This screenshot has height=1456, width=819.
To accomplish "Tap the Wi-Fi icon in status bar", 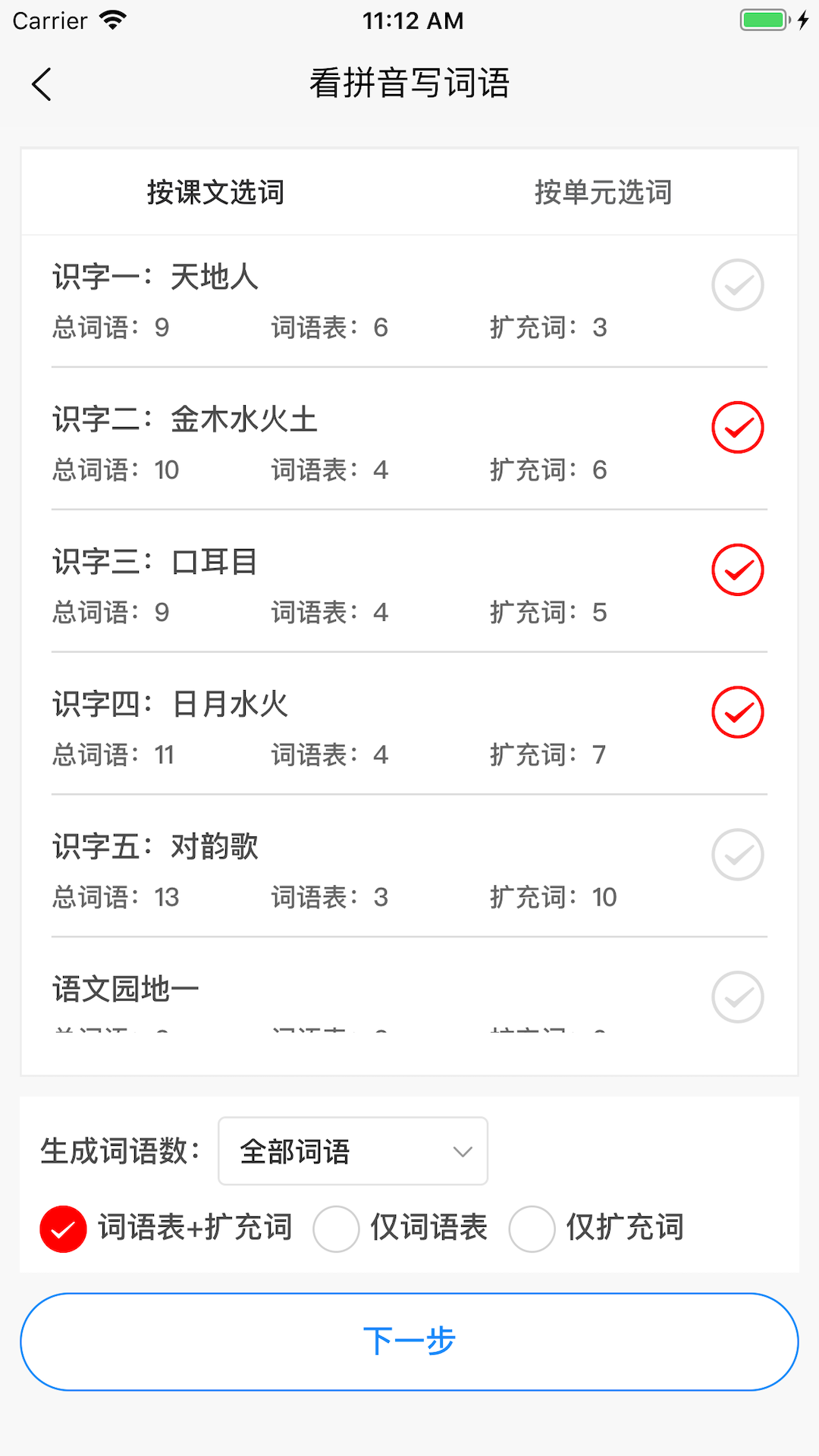I will (x=114, y=19).
